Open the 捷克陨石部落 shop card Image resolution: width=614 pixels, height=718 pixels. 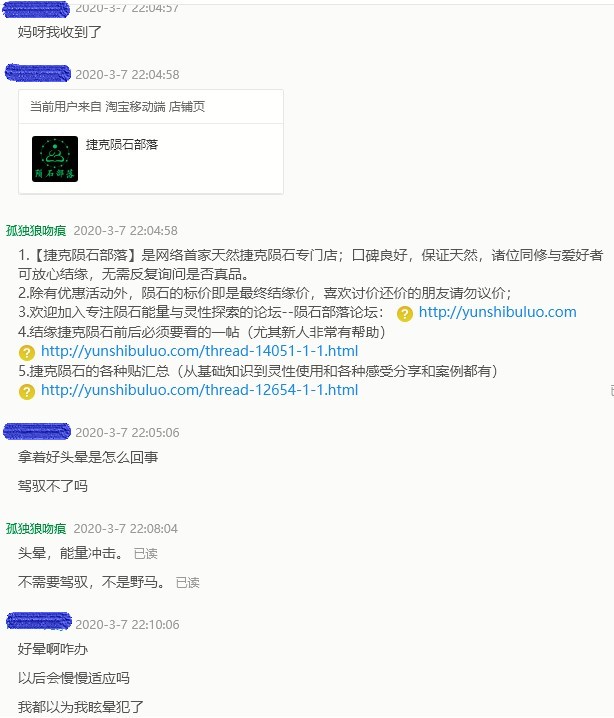coord(150,157)
